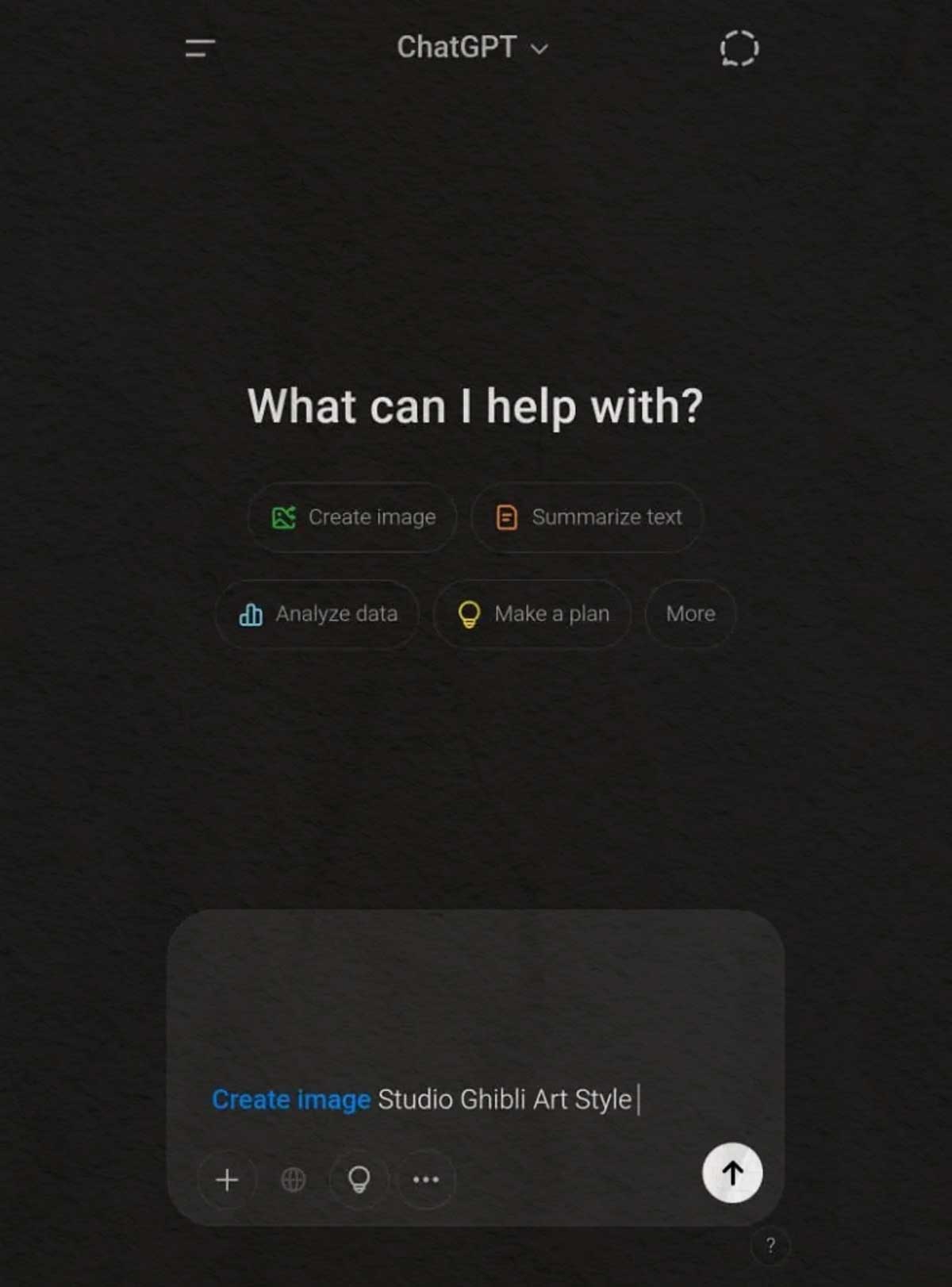Enable web search globe icon

[294, 1180]
